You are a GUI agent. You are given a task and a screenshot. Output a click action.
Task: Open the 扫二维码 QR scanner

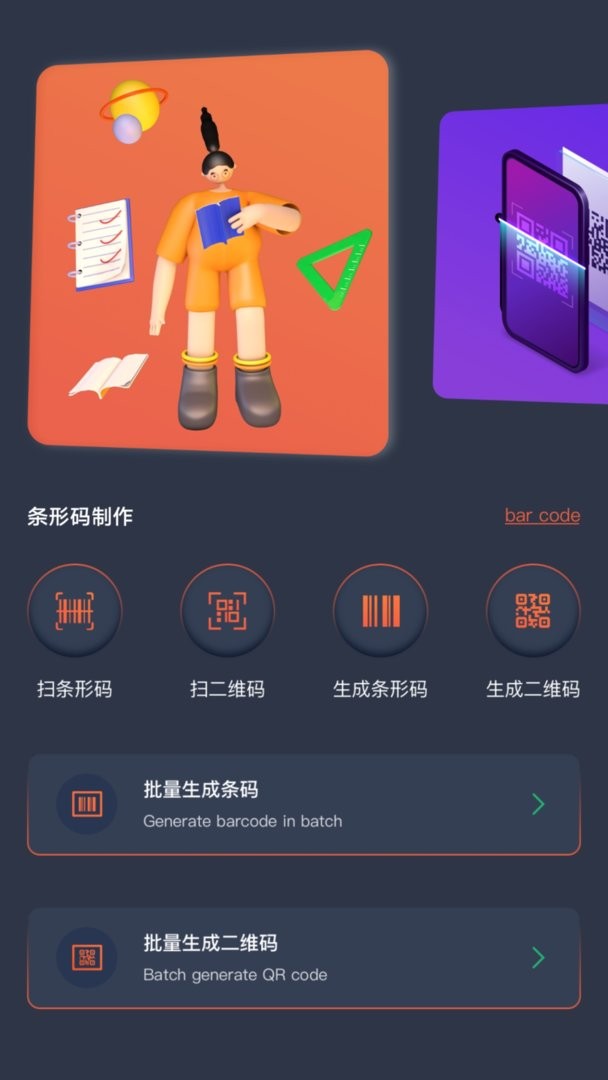coord(228,611)
